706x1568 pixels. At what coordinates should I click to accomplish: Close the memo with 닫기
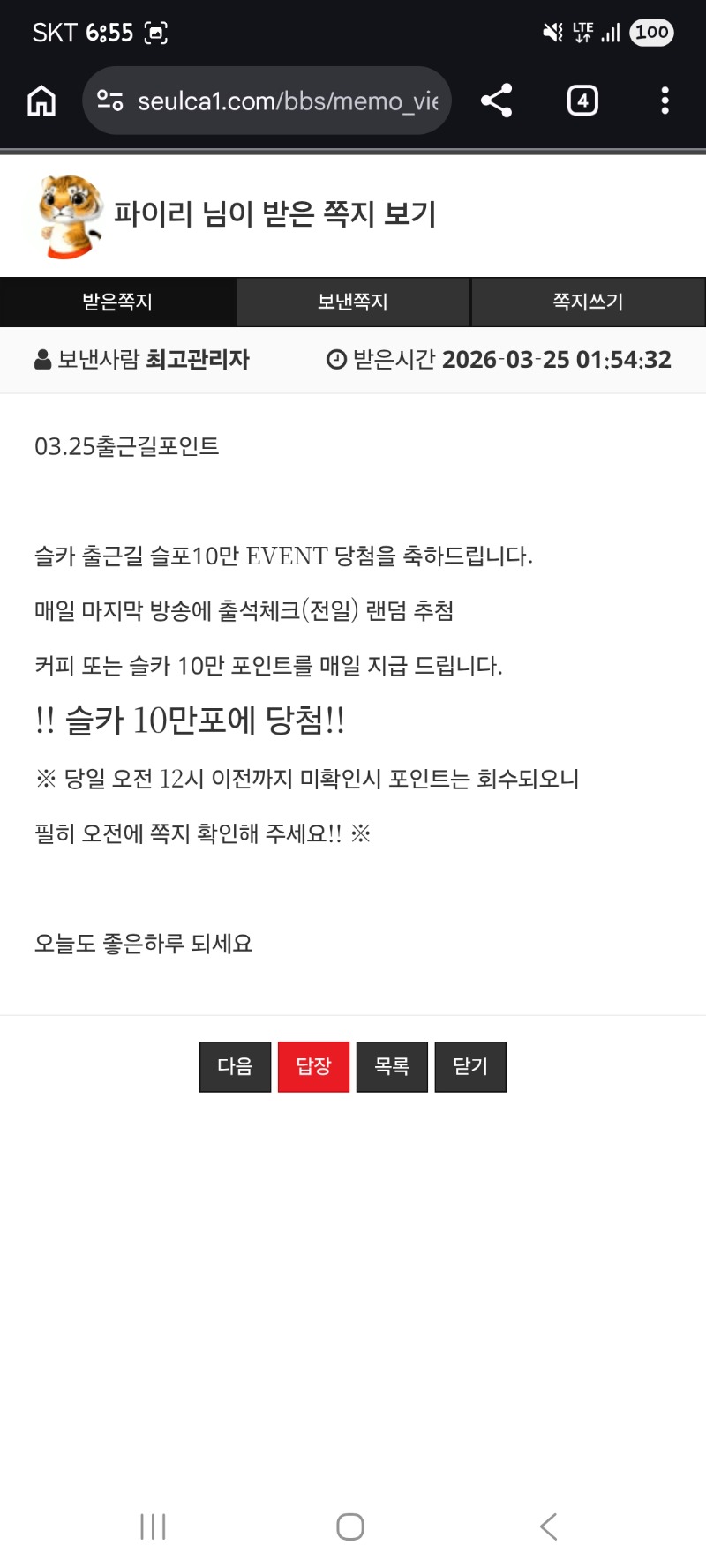tap(470, 1066)
